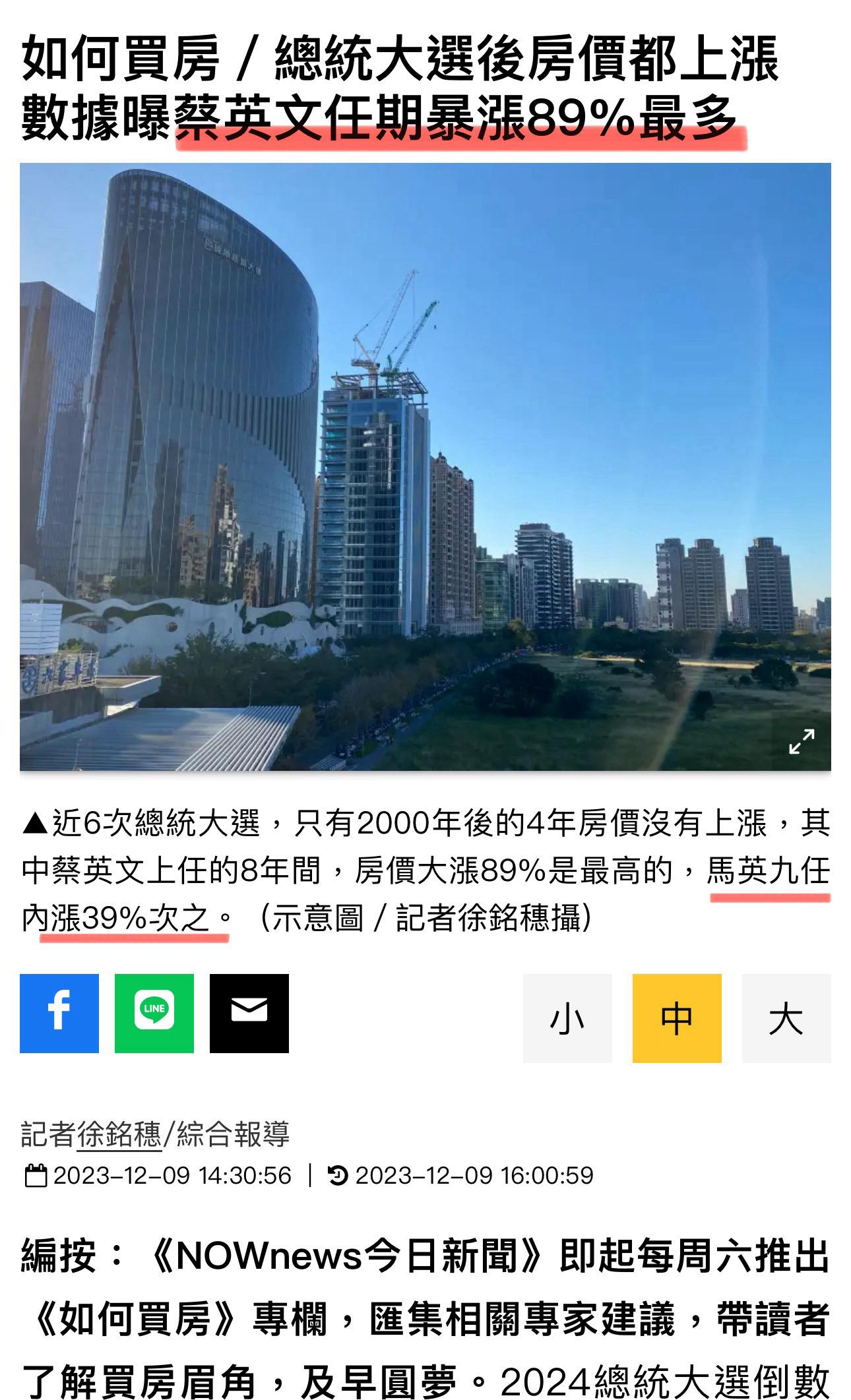Share the article on Facebook
The width and height of the screenshot is (851, 1400).
(x=59, y=1013)
